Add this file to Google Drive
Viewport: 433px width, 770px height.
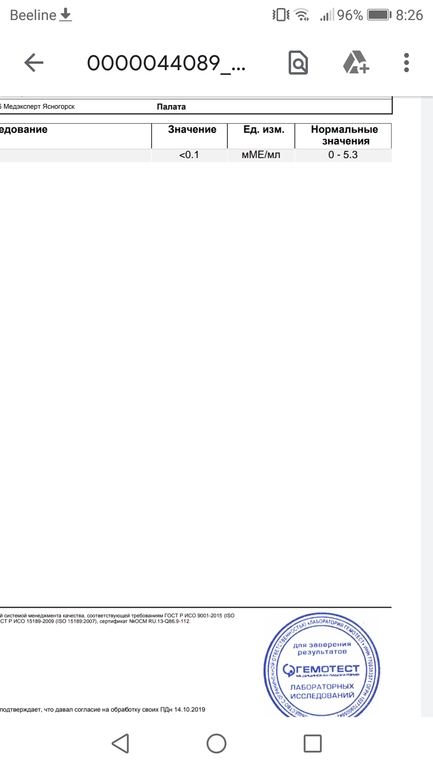click(355, 63)
